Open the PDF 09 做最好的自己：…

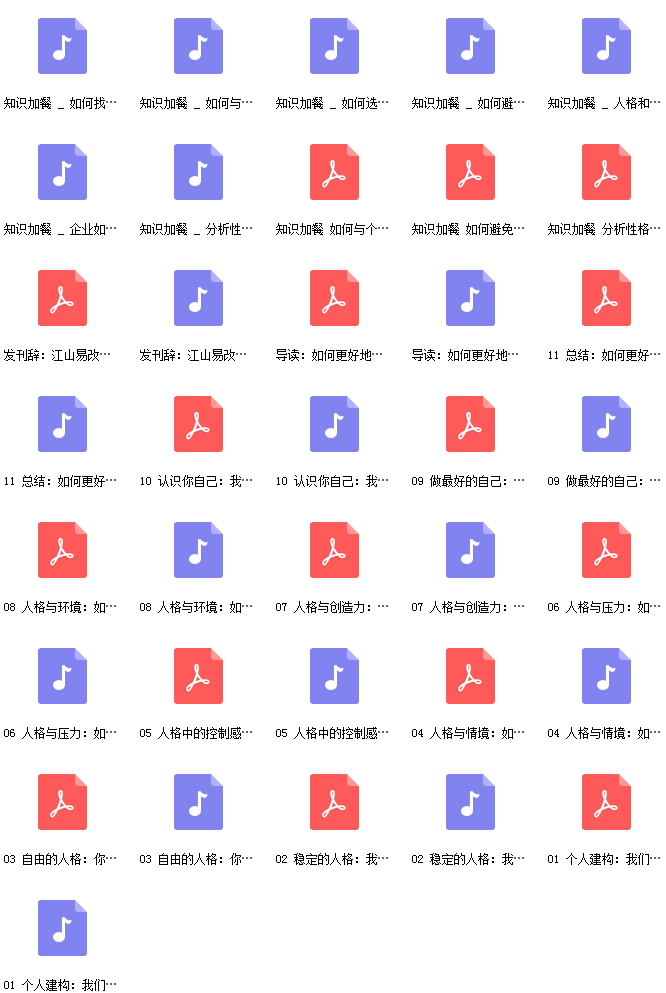pos(470,424)
